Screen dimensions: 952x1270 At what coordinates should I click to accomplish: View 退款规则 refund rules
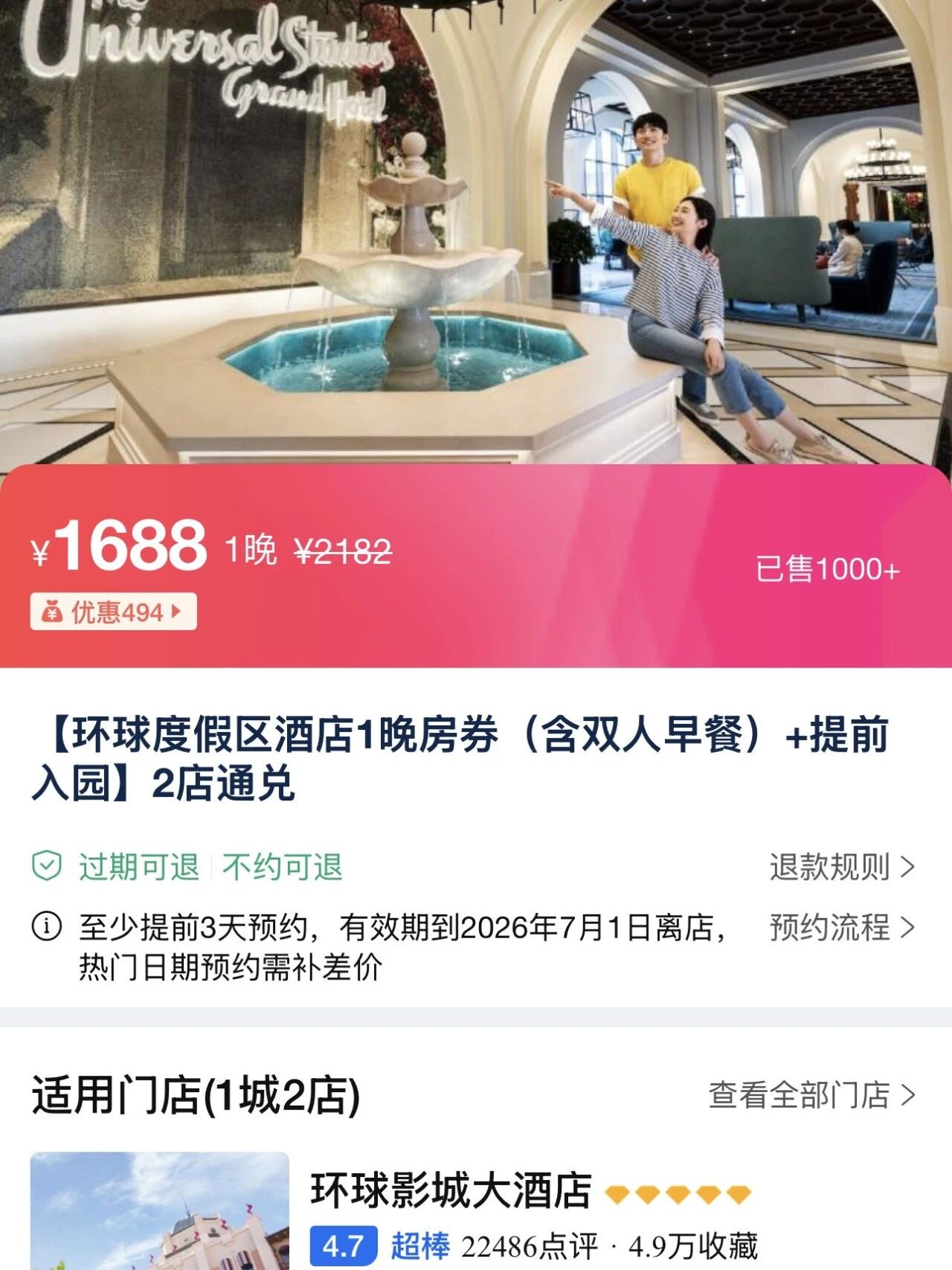coord(841,867)
